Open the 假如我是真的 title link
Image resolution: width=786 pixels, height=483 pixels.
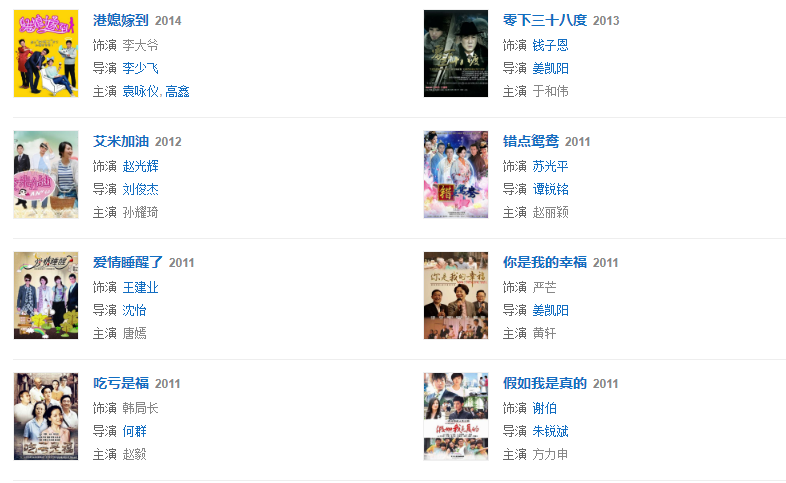tap(544, 383)
